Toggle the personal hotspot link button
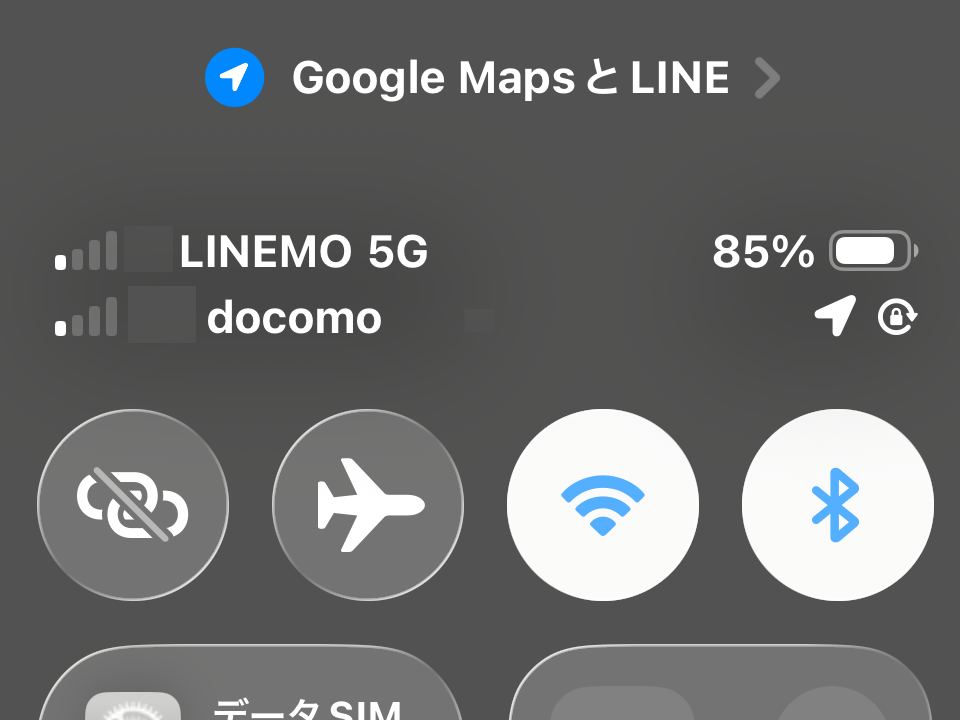 (x=133, y=504)
